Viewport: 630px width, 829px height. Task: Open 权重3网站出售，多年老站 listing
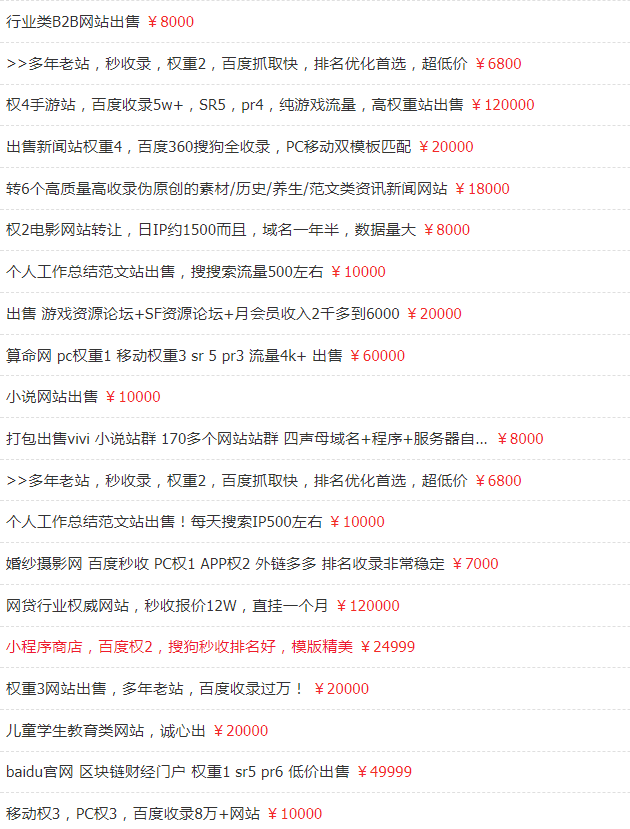[x=155, y=689]
